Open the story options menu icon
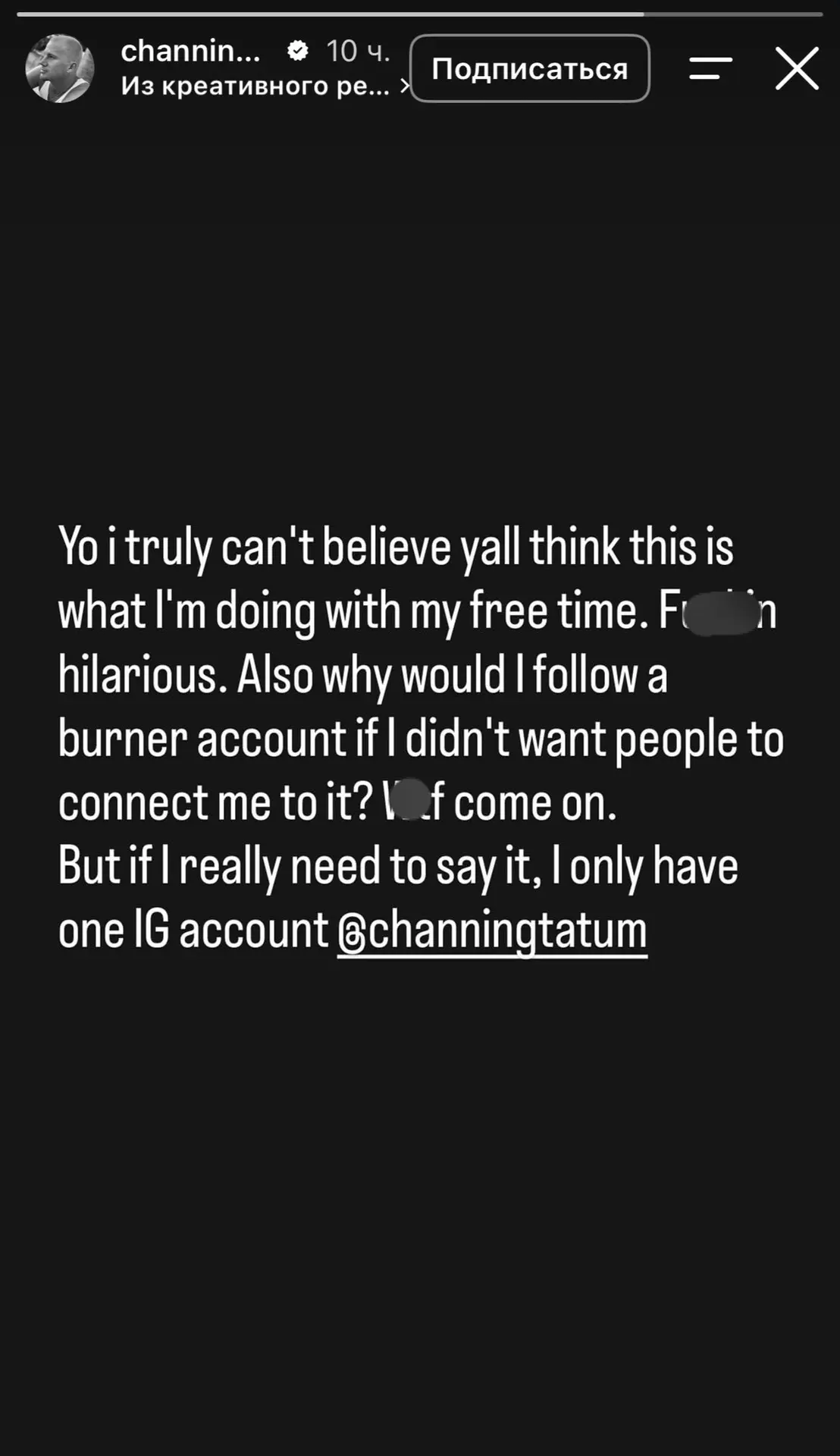The width and height of the screenshot is (840, 1456). (710, 68)
